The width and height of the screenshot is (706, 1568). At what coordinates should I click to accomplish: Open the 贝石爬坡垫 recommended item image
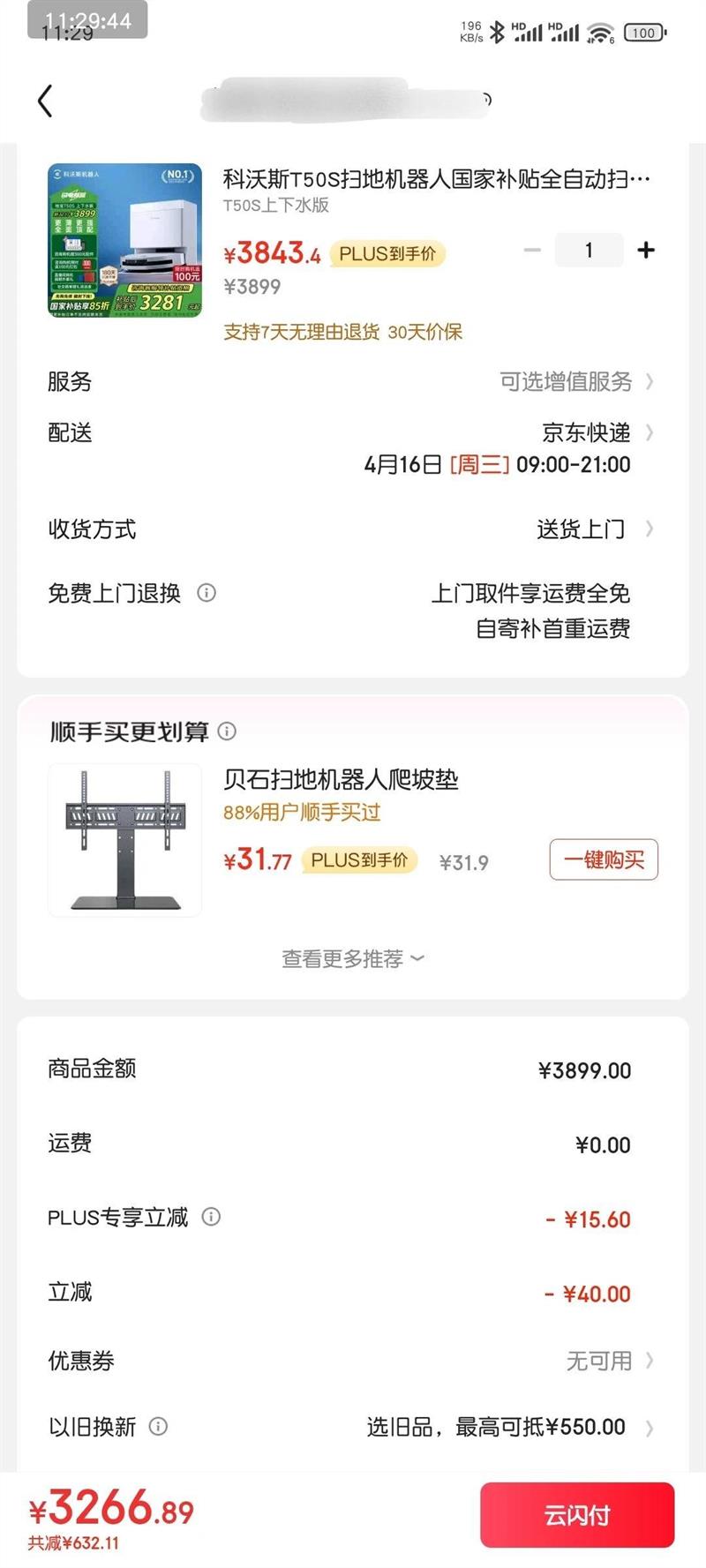point(124,840)
